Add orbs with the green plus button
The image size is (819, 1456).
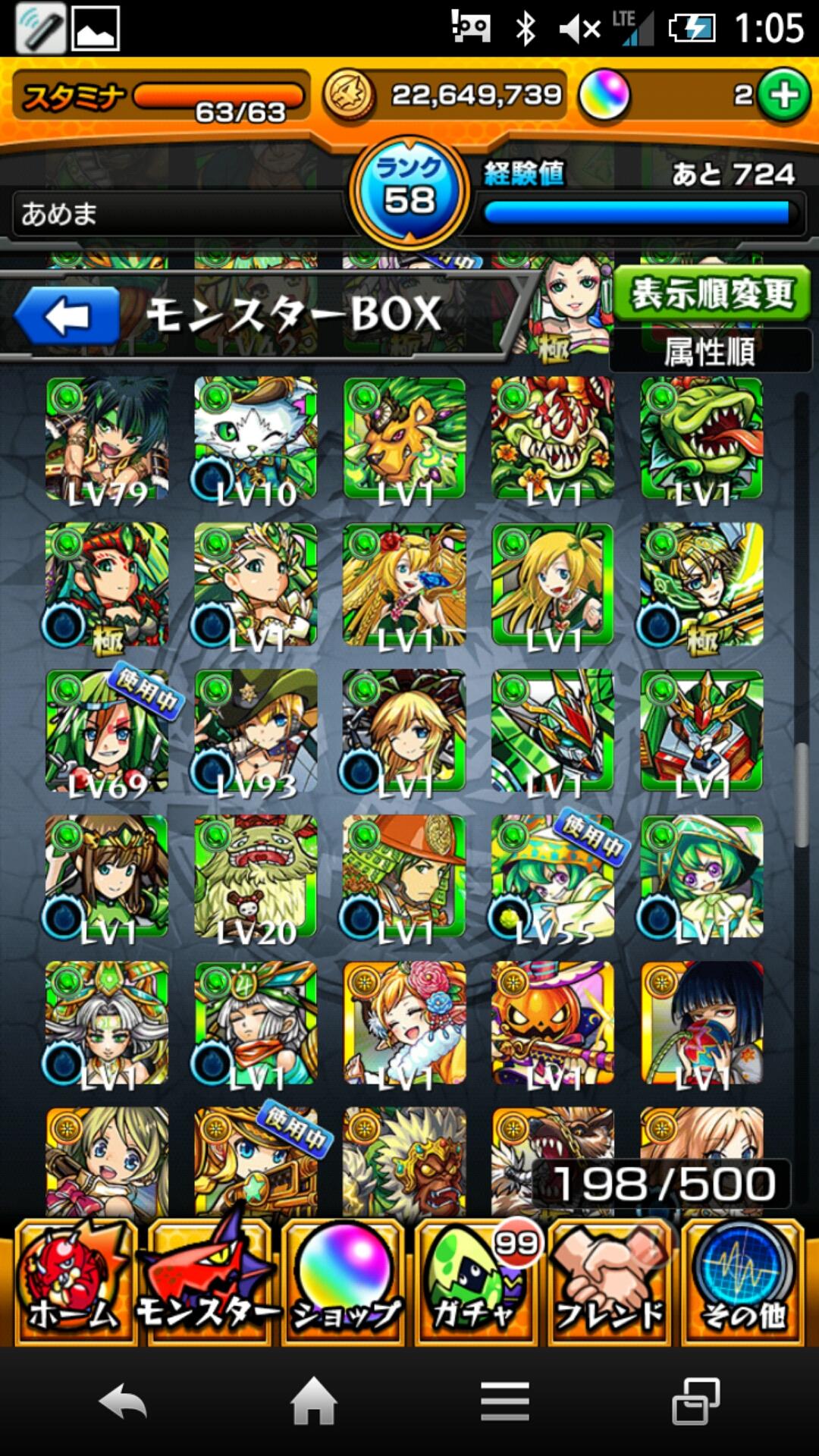[x=784, y=96]
